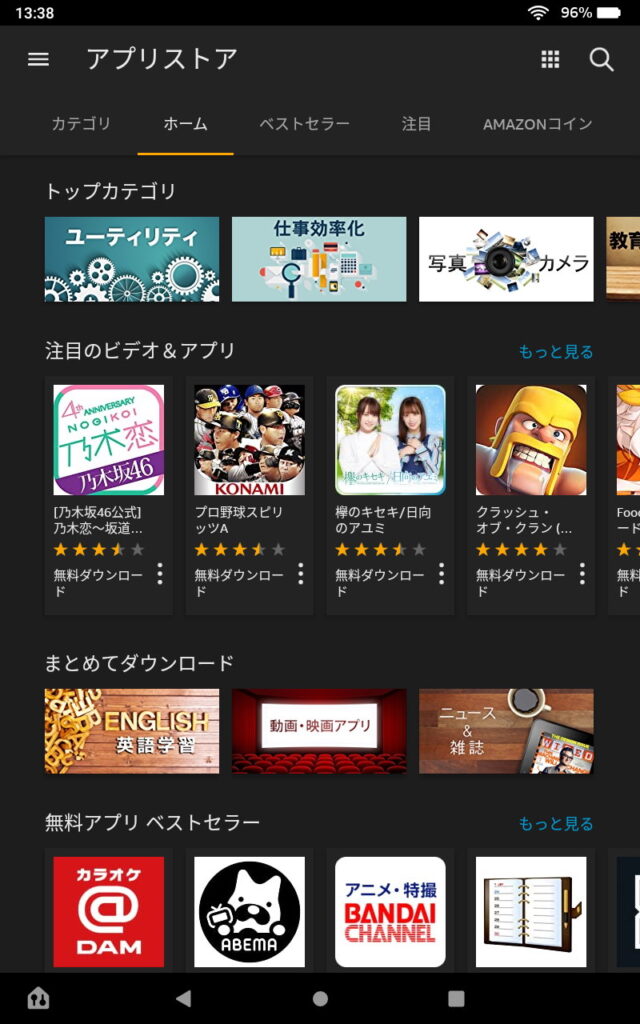The height and width of the screenshot is (1024, 640).
Task: Open options menu for プロ野球スピリッツA
Action: point(300,574)
